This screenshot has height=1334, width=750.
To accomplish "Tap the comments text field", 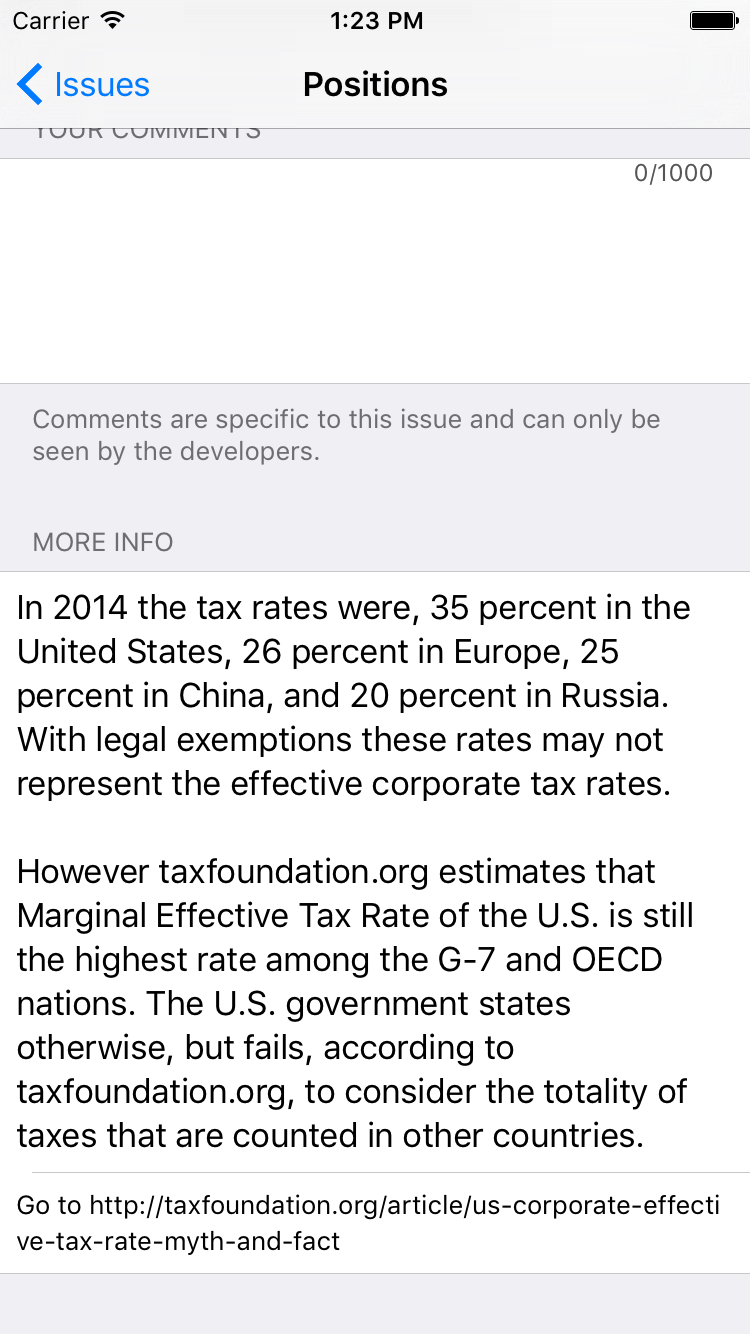I will coord(375,271).
